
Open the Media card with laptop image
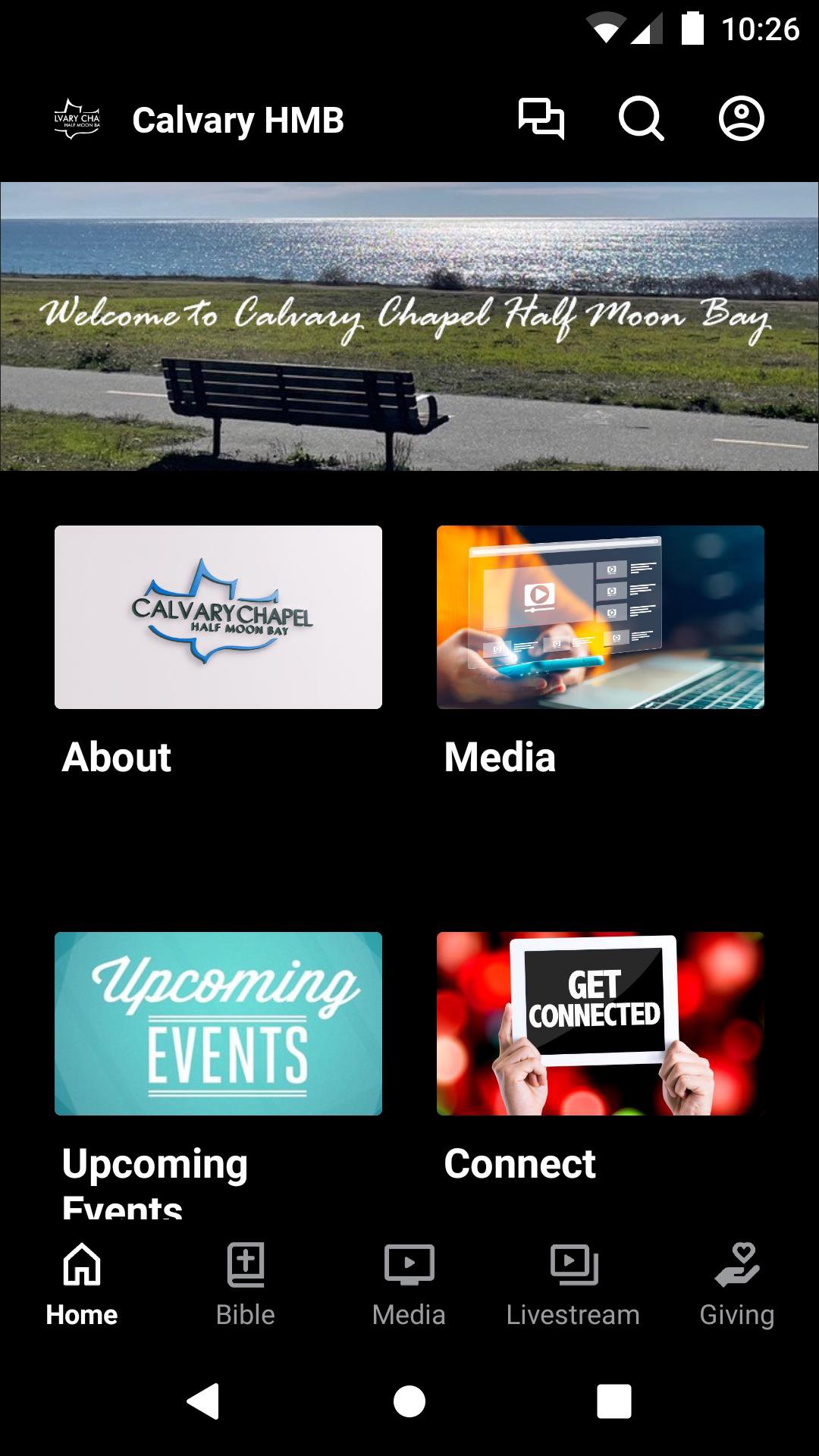(x=601, y=617)
